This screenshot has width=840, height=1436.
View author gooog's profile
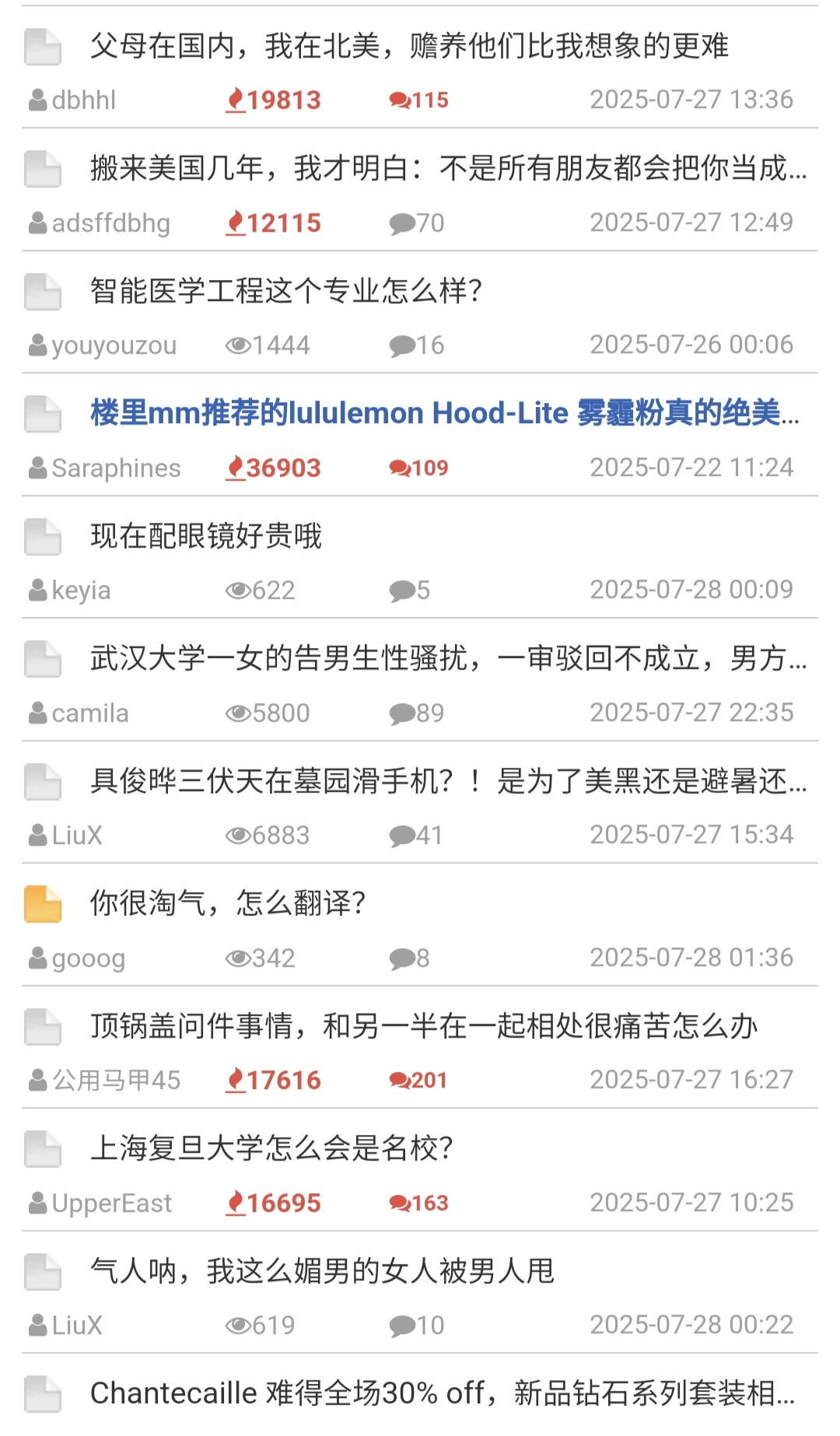tap(76, 958)
